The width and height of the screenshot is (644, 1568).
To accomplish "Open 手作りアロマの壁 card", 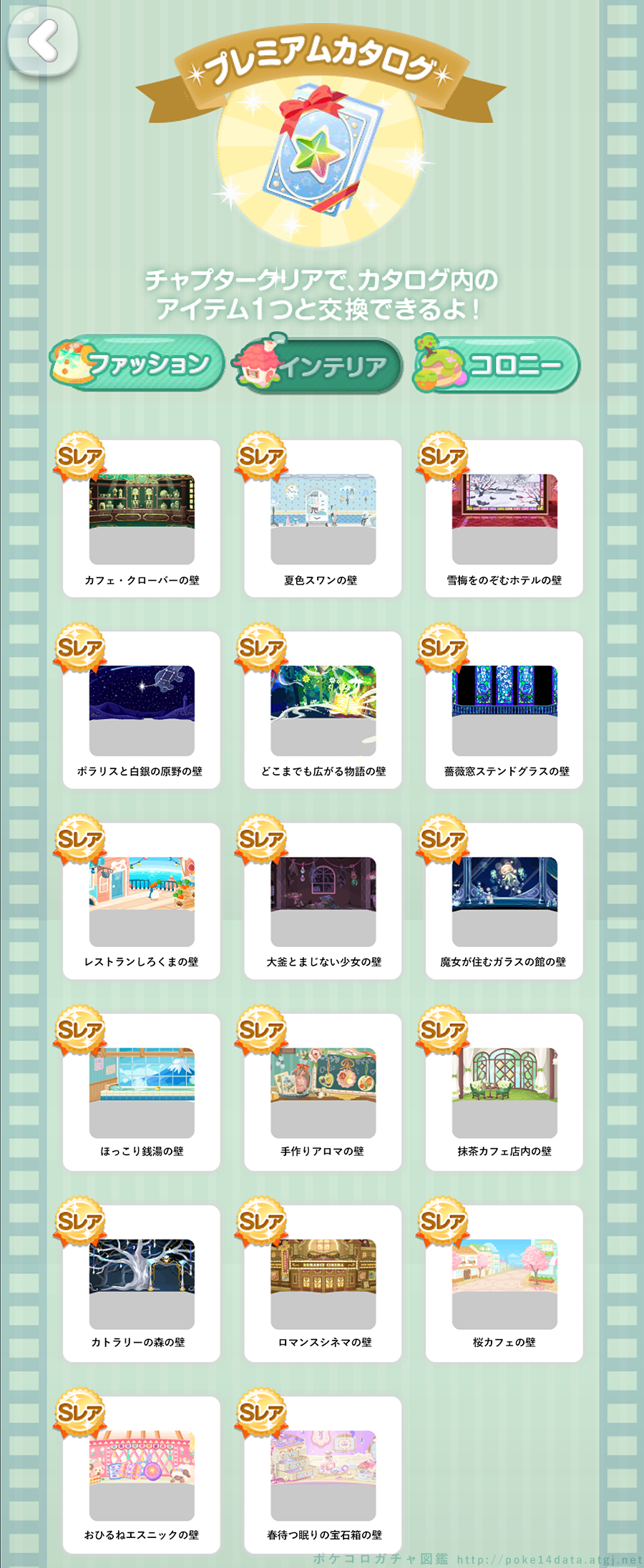I will tap(323, 1092).
